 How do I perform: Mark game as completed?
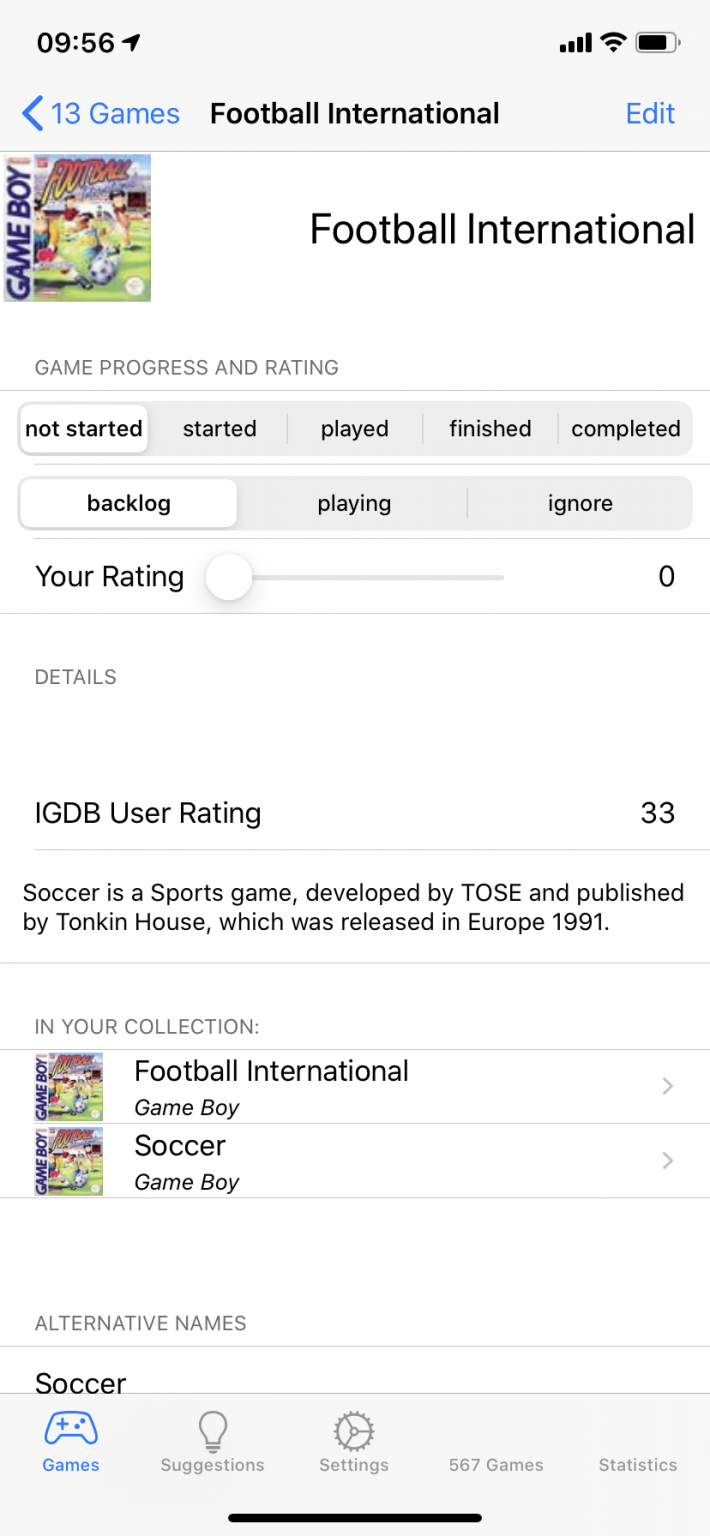(626, 429)
